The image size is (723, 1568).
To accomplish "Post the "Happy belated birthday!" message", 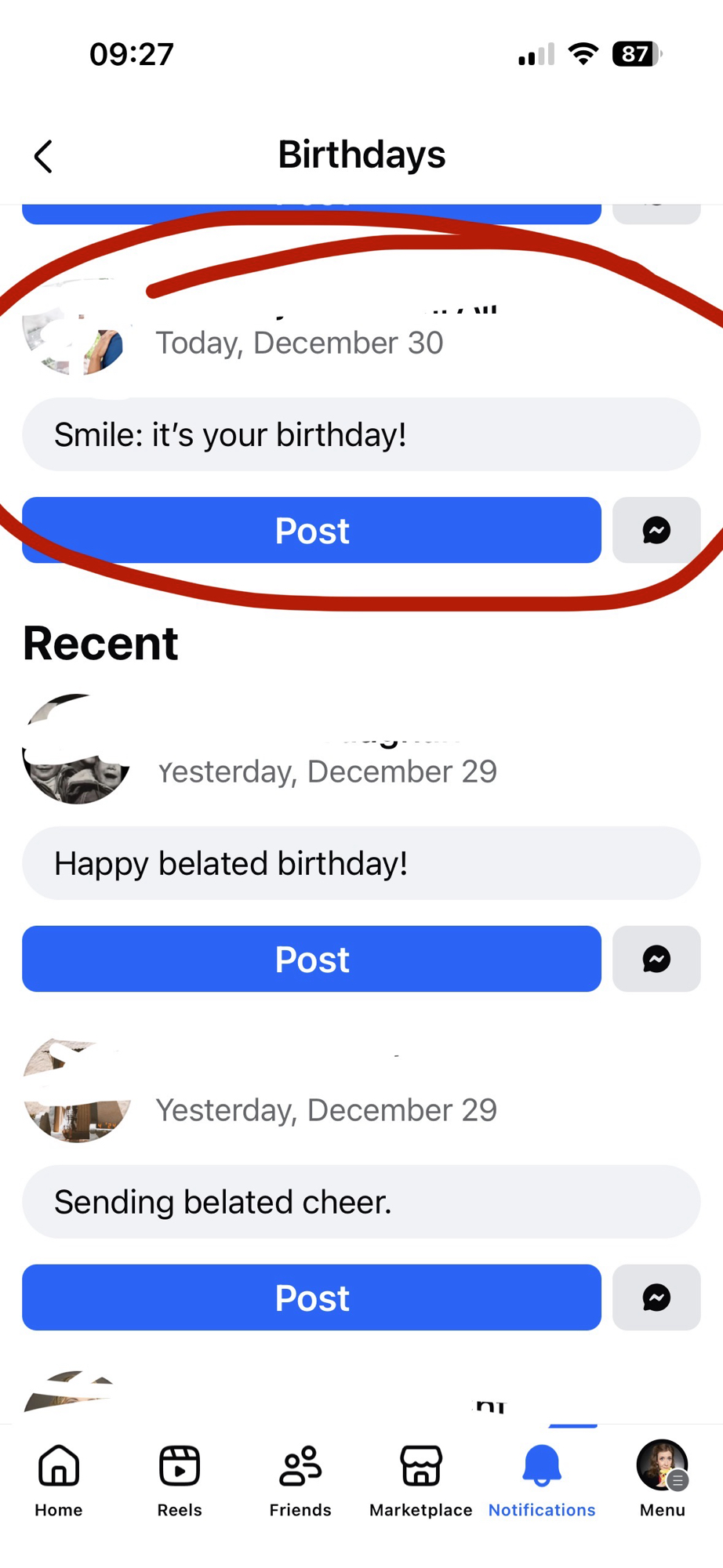I will pos(311,959).
